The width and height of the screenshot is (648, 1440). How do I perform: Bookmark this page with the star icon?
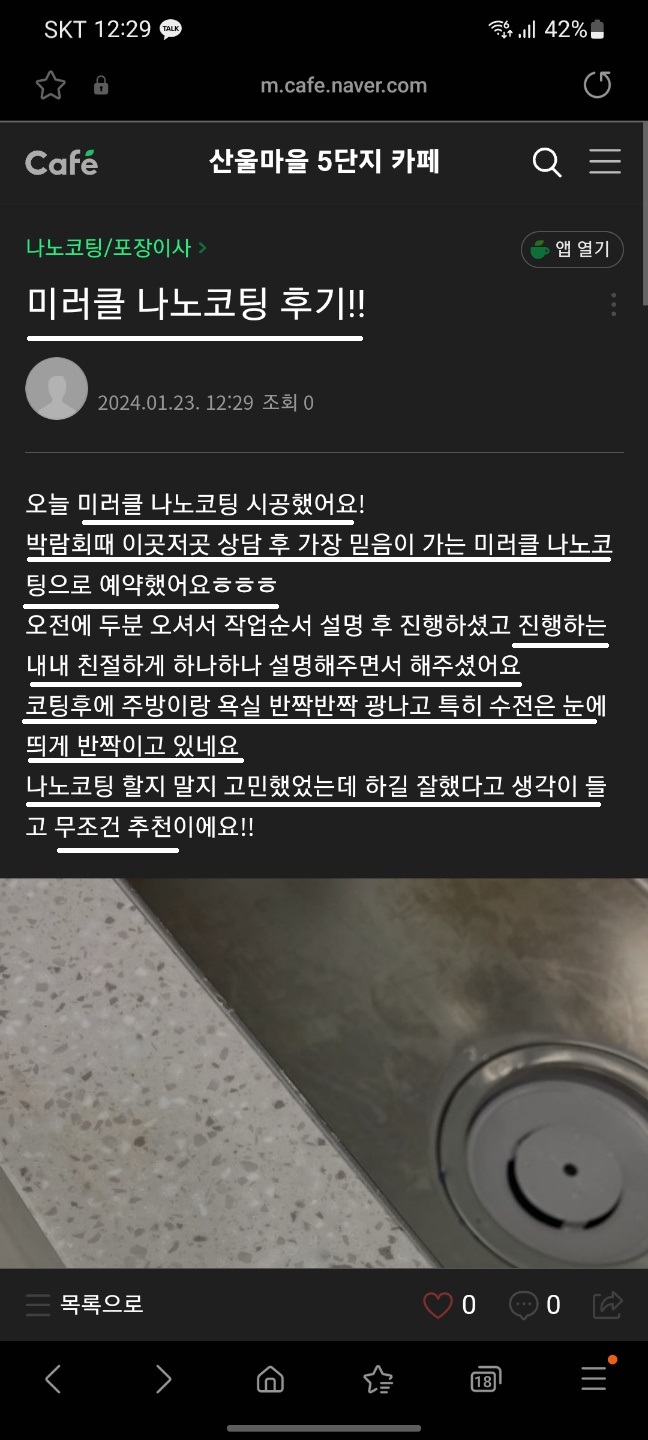50,85
